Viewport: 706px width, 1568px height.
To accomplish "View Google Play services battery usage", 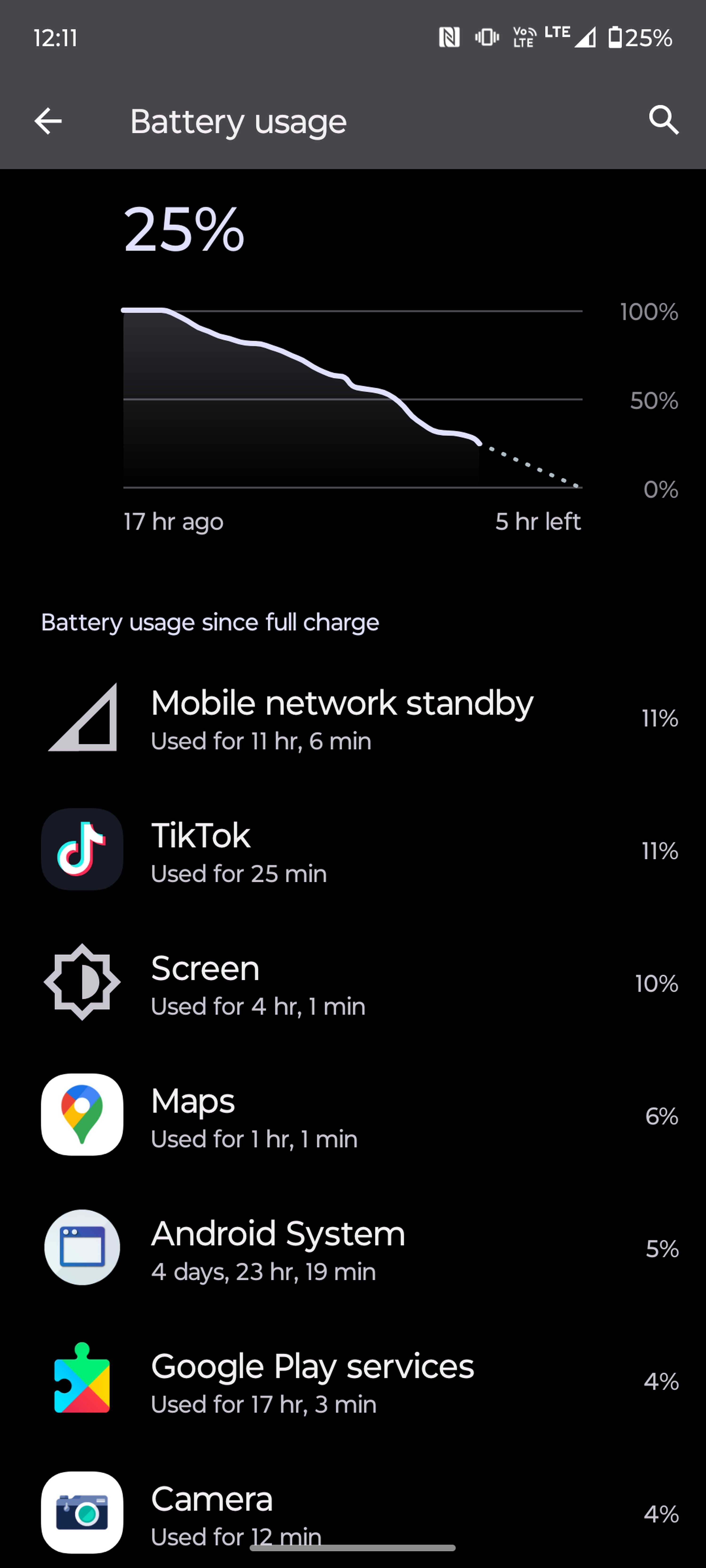I will pos(353,1381).
